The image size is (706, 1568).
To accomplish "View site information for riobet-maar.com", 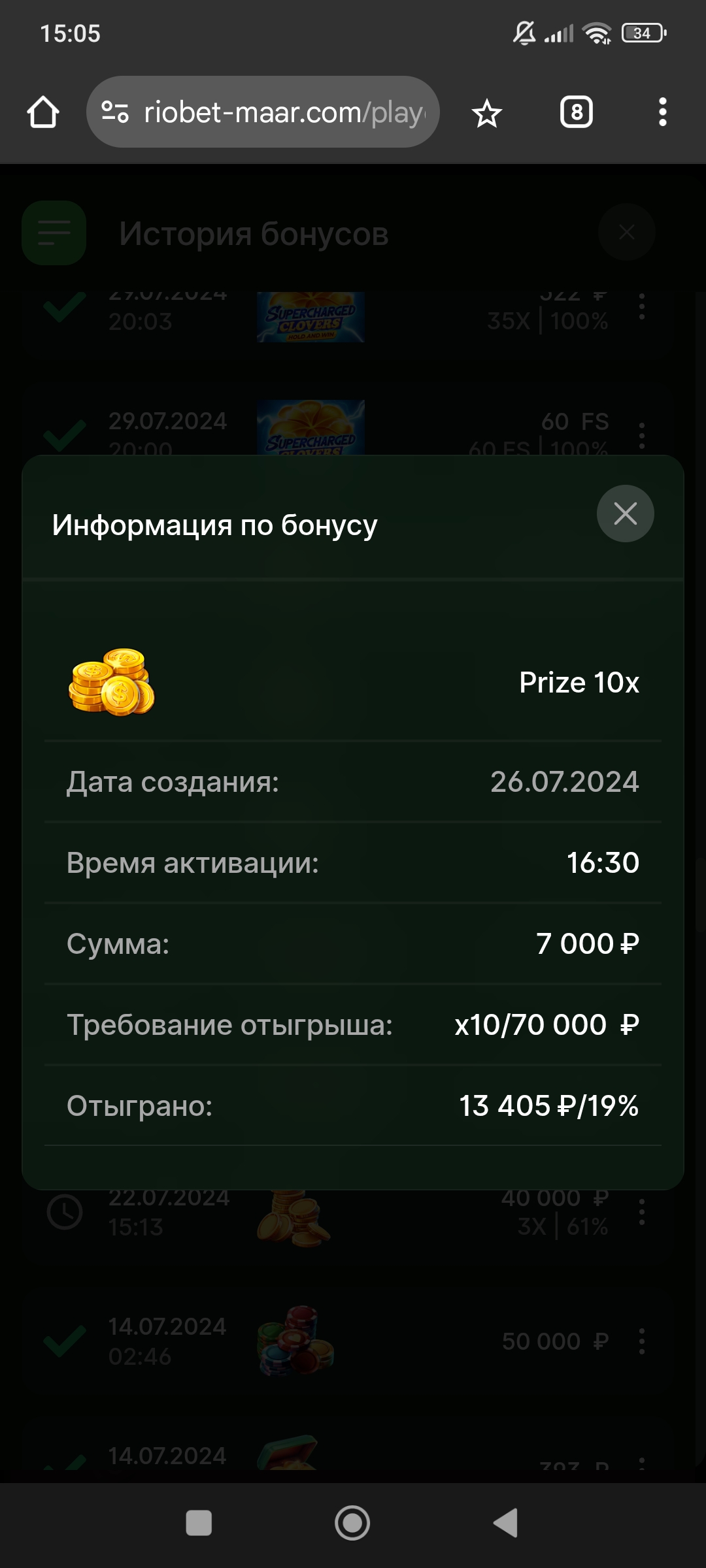I will (116, 112).
